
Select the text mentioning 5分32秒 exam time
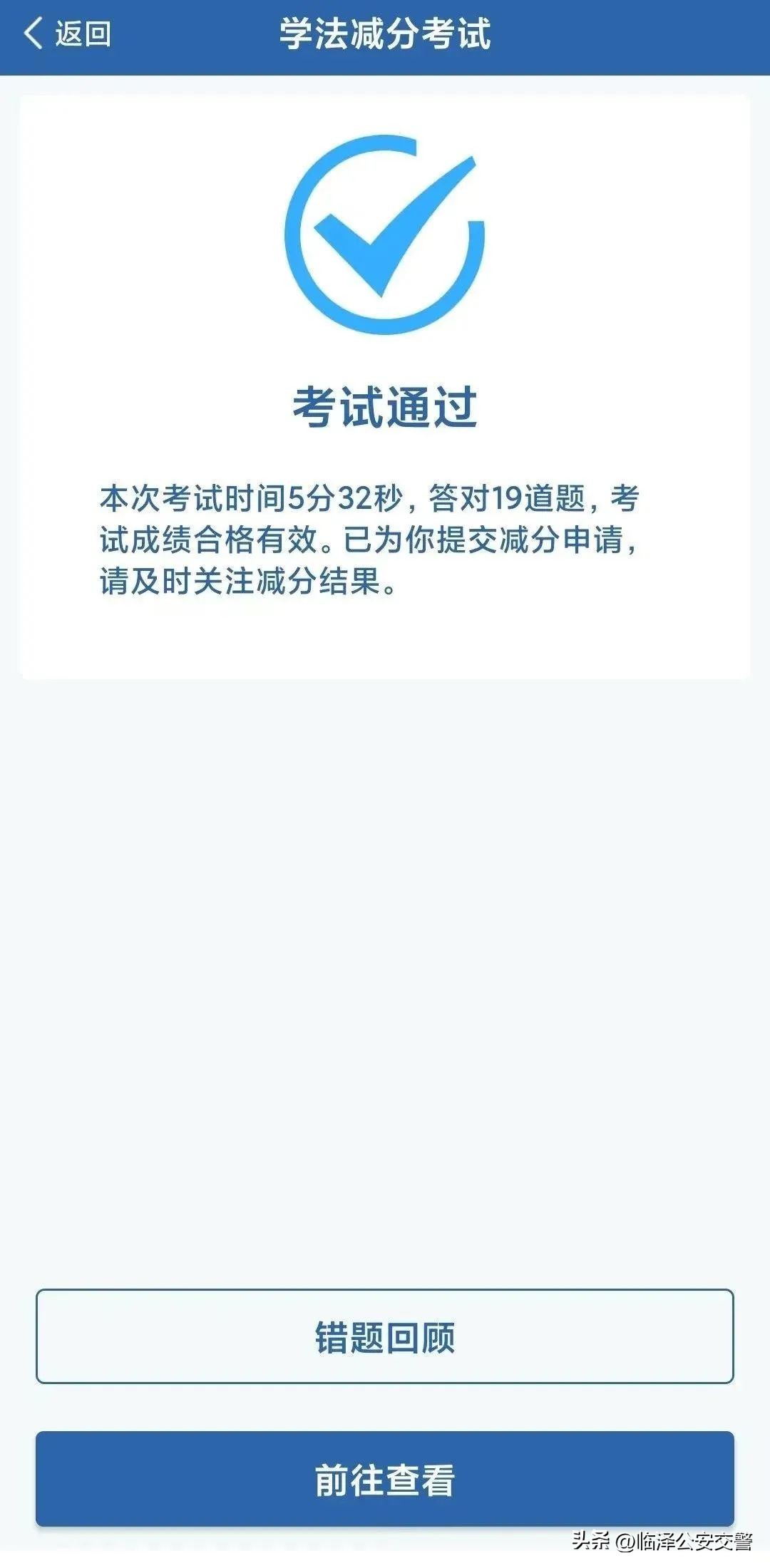pos(285,499)
